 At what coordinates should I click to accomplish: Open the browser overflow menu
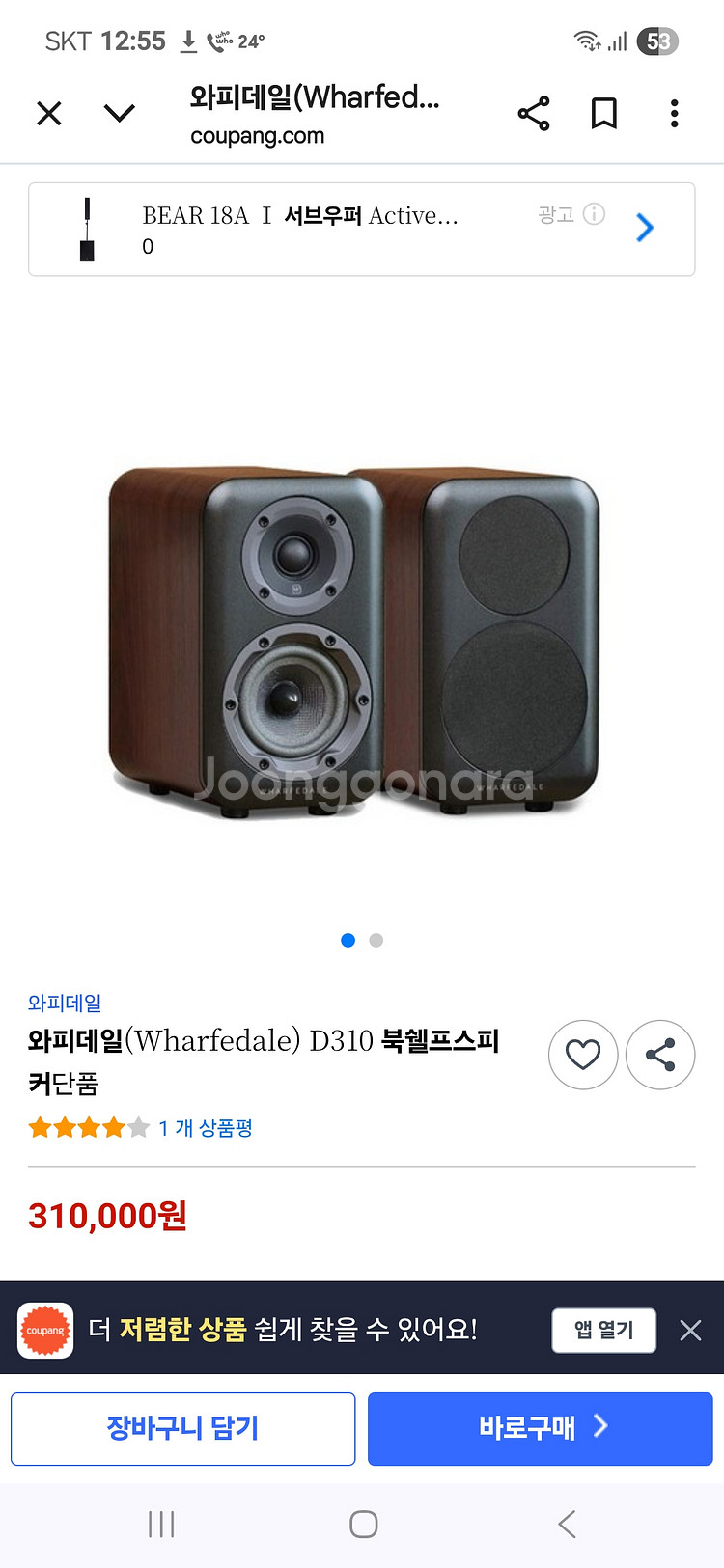pyautogui.click(x=674, y=114)
